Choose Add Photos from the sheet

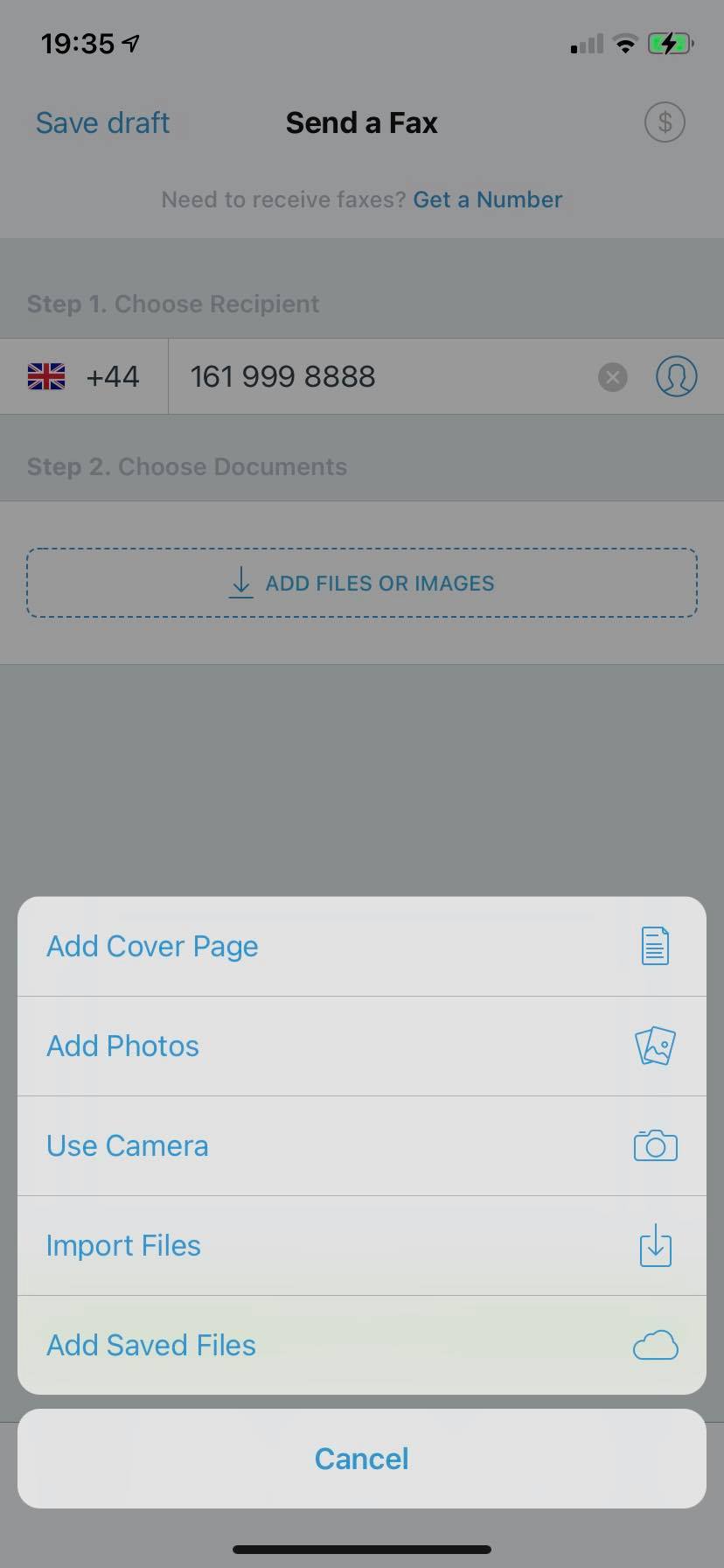click(x=361, y=1046)
